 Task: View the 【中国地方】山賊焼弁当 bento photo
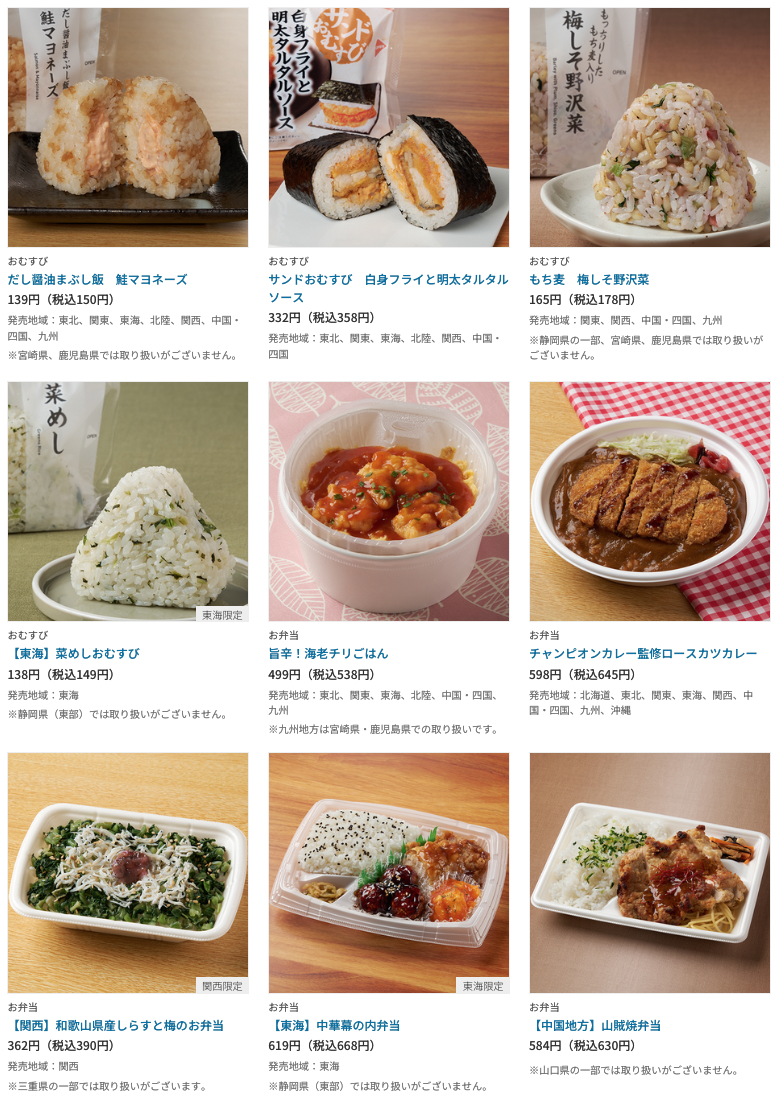click(649, 872)
